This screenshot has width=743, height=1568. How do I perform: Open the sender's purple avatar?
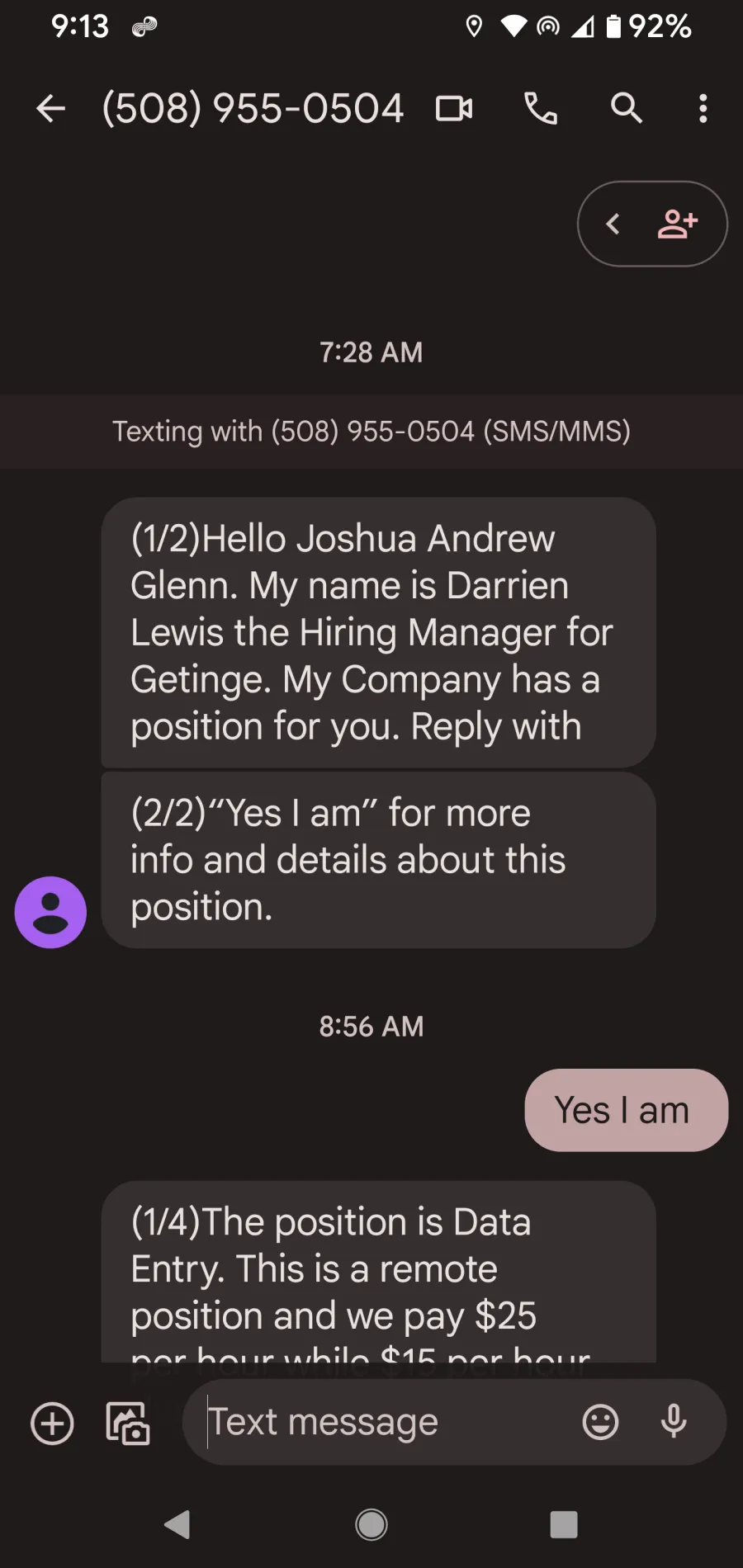pos(50,912)
